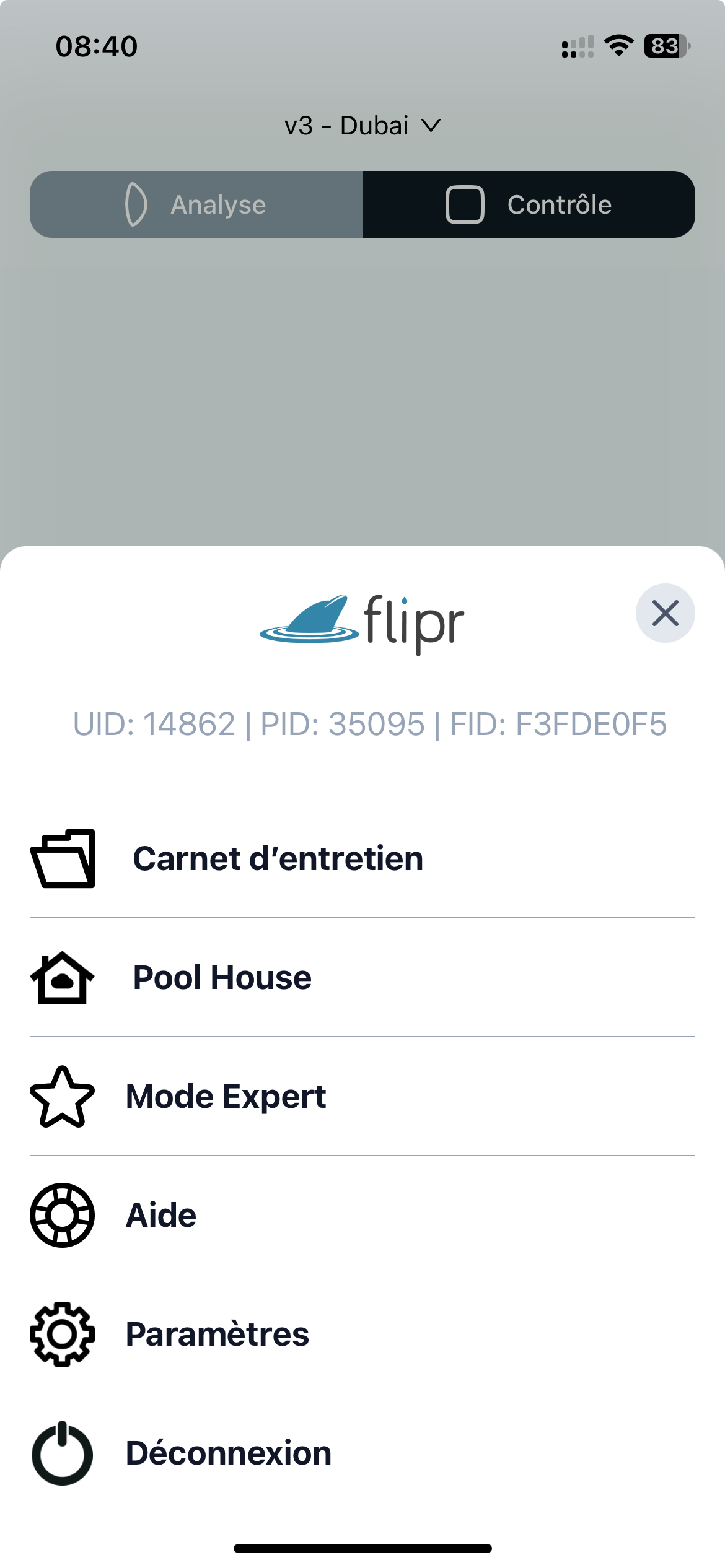Viewport: 725px width, 1568px height.
Task: Expand the v3 - Dubai dropdown
Action: [x=362, y=126]
